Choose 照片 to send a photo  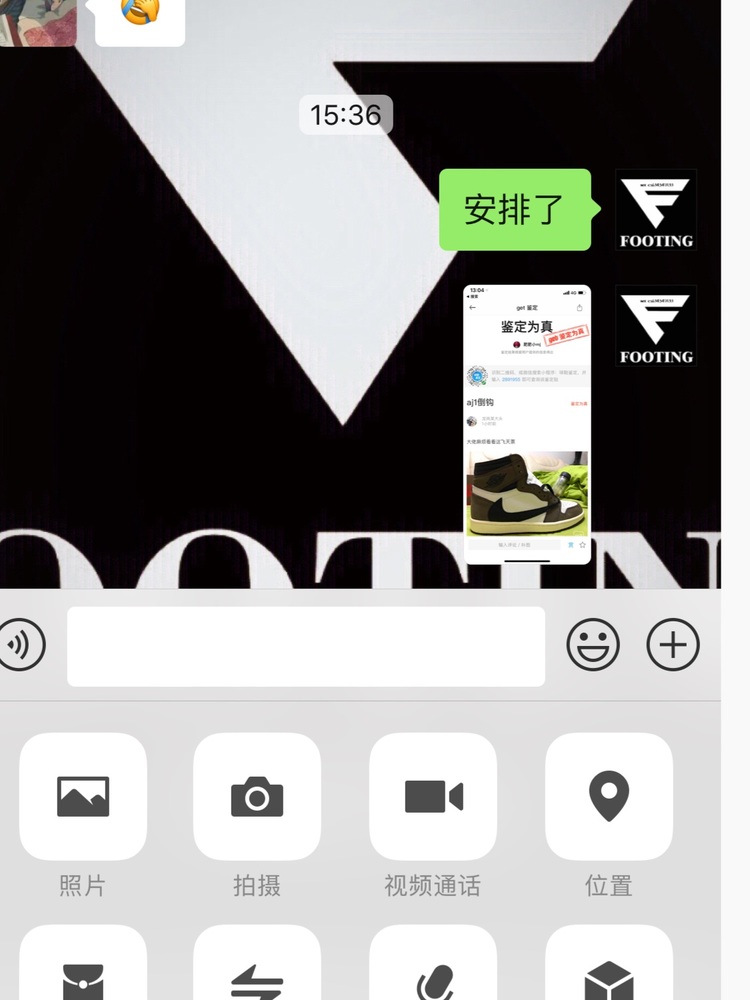tap(83, 797)
